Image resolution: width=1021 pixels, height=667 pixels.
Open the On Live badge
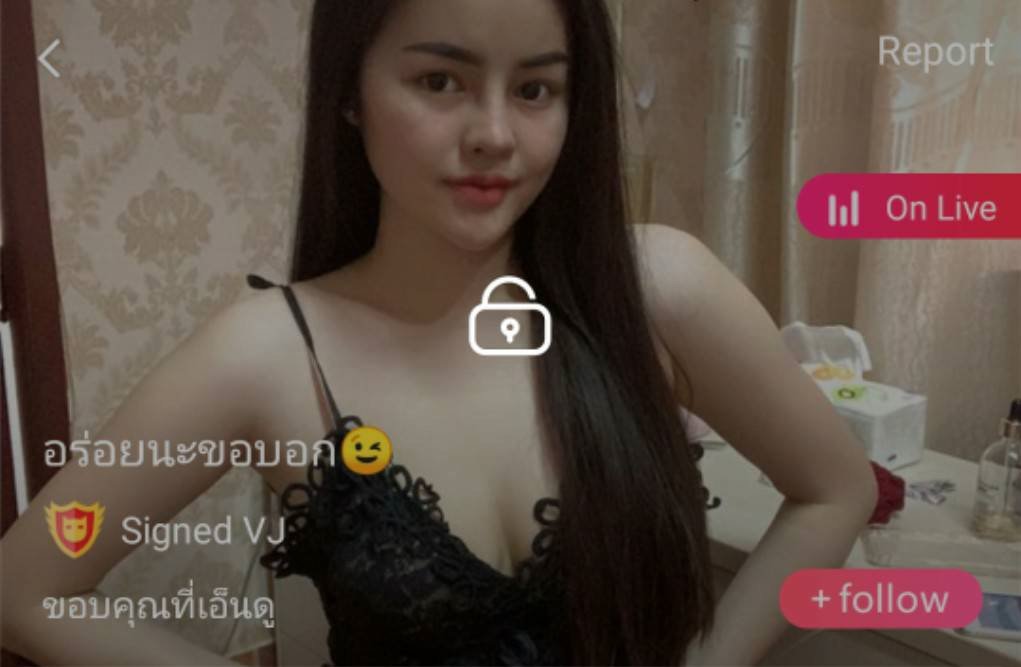[910, 207]
